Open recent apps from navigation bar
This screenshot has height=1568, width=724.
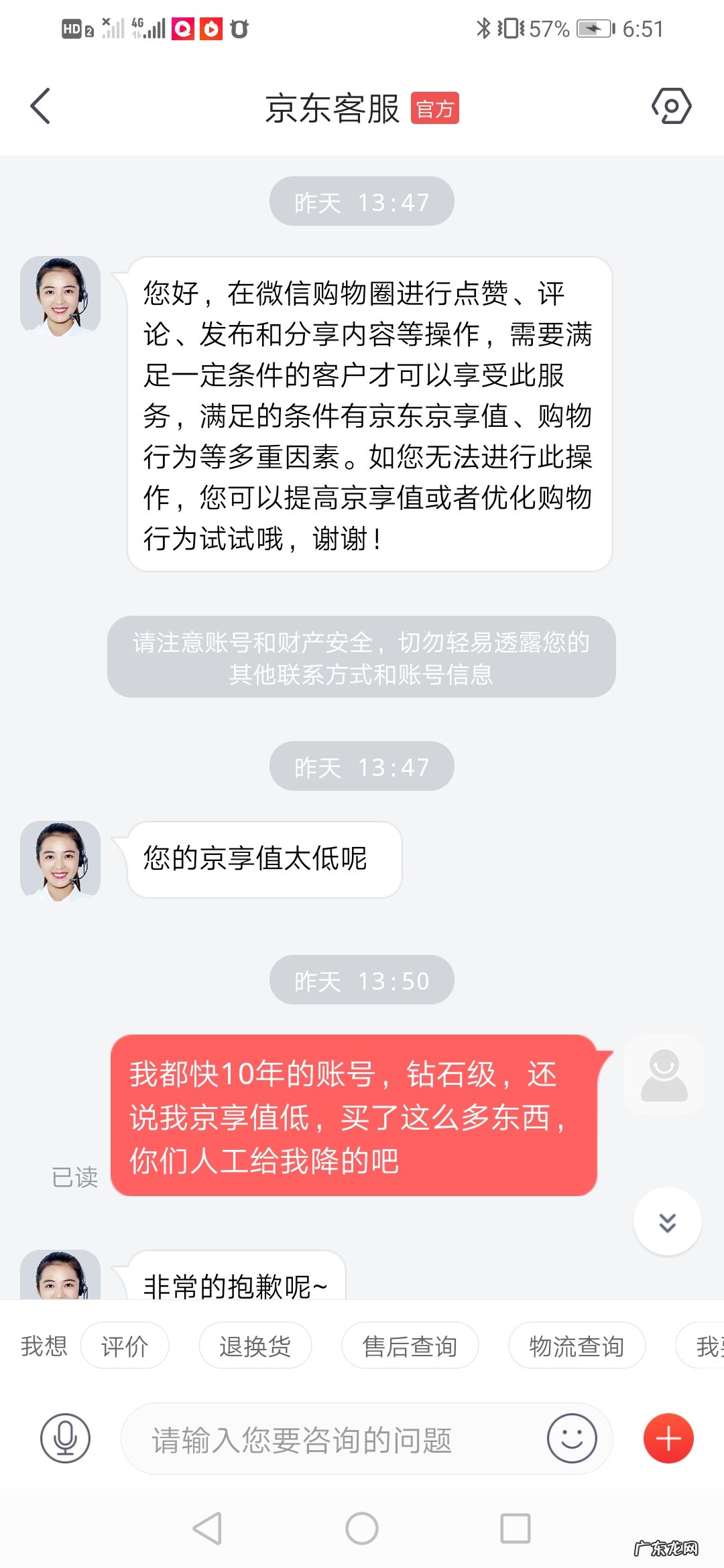click(516, 1528)
